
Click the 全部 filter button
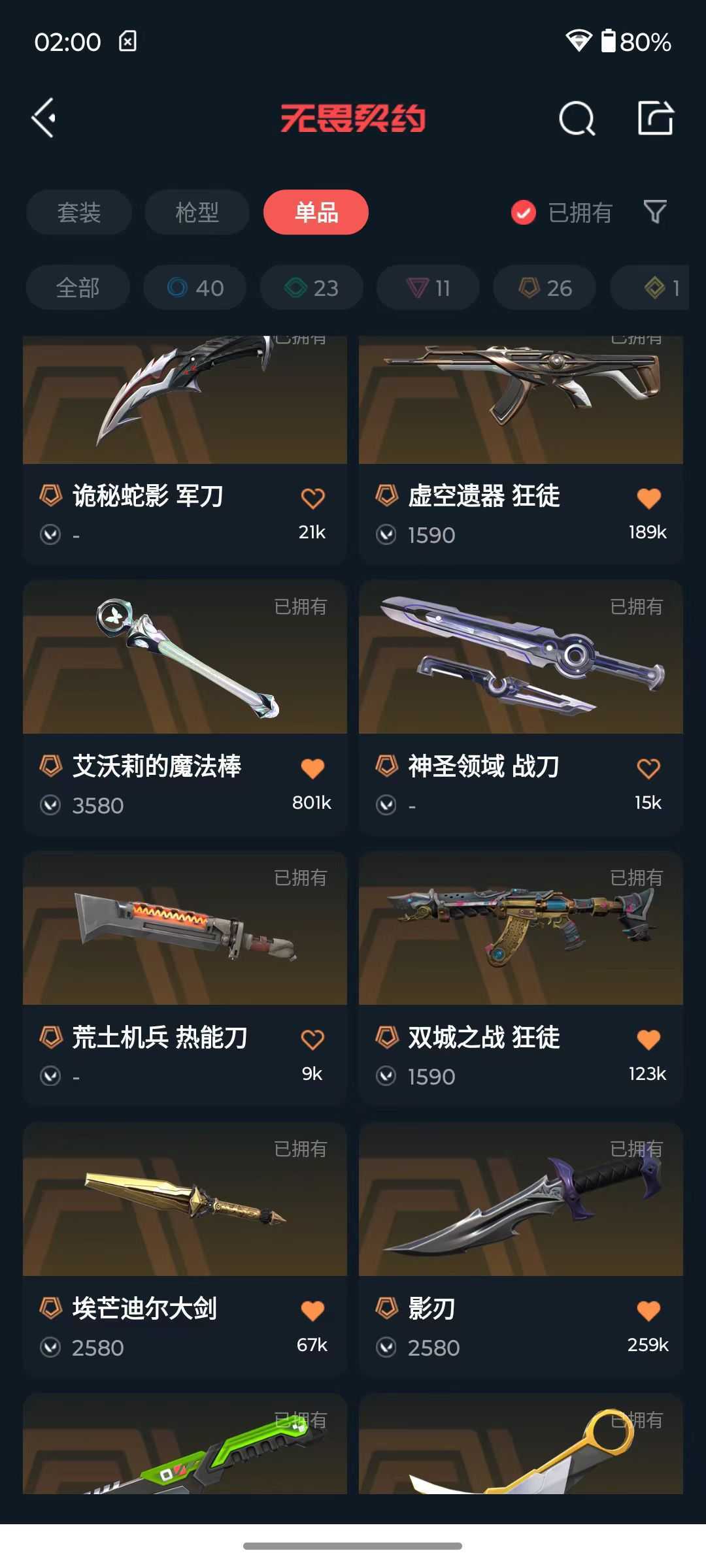pos(77,287)
